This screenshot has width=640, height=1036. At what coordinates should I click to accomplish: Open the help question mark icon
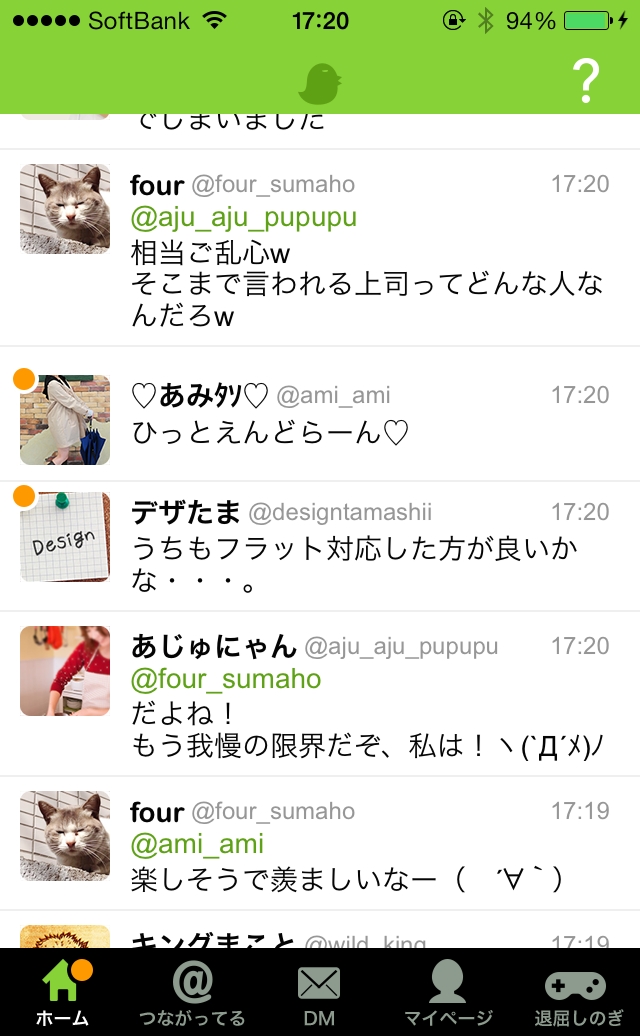pyautogui.click(x=586, y=81)
